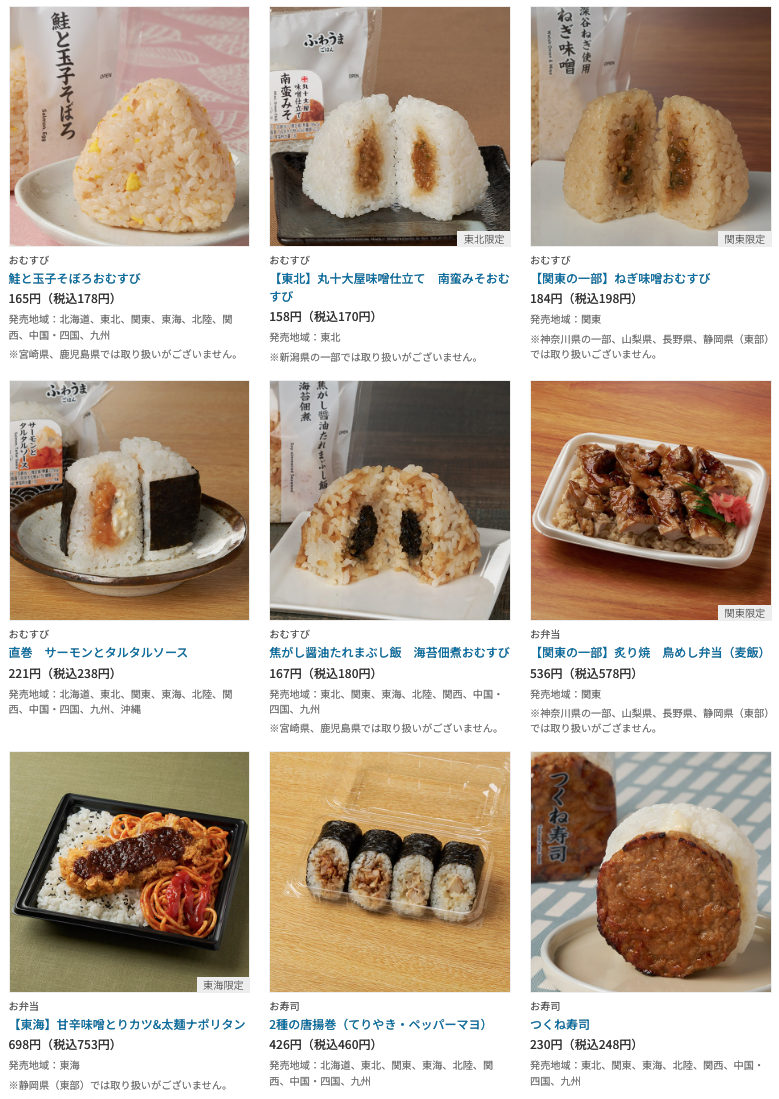Tap the 海苔佃煮 onigiri photo
The image size is (779, 1099).
(x=390, y=500)
